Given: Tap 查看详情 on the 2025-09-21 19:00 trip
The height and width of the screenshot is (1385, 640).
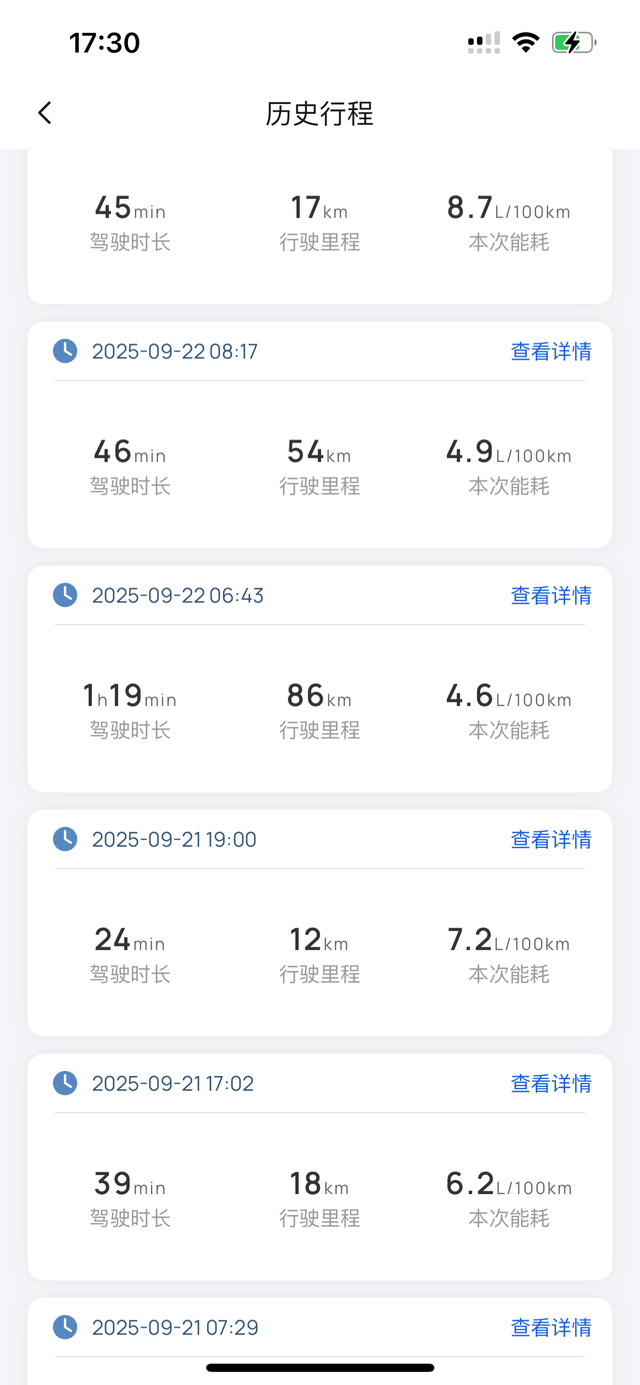Looking at the screenshot, I should tap(551, 839).
